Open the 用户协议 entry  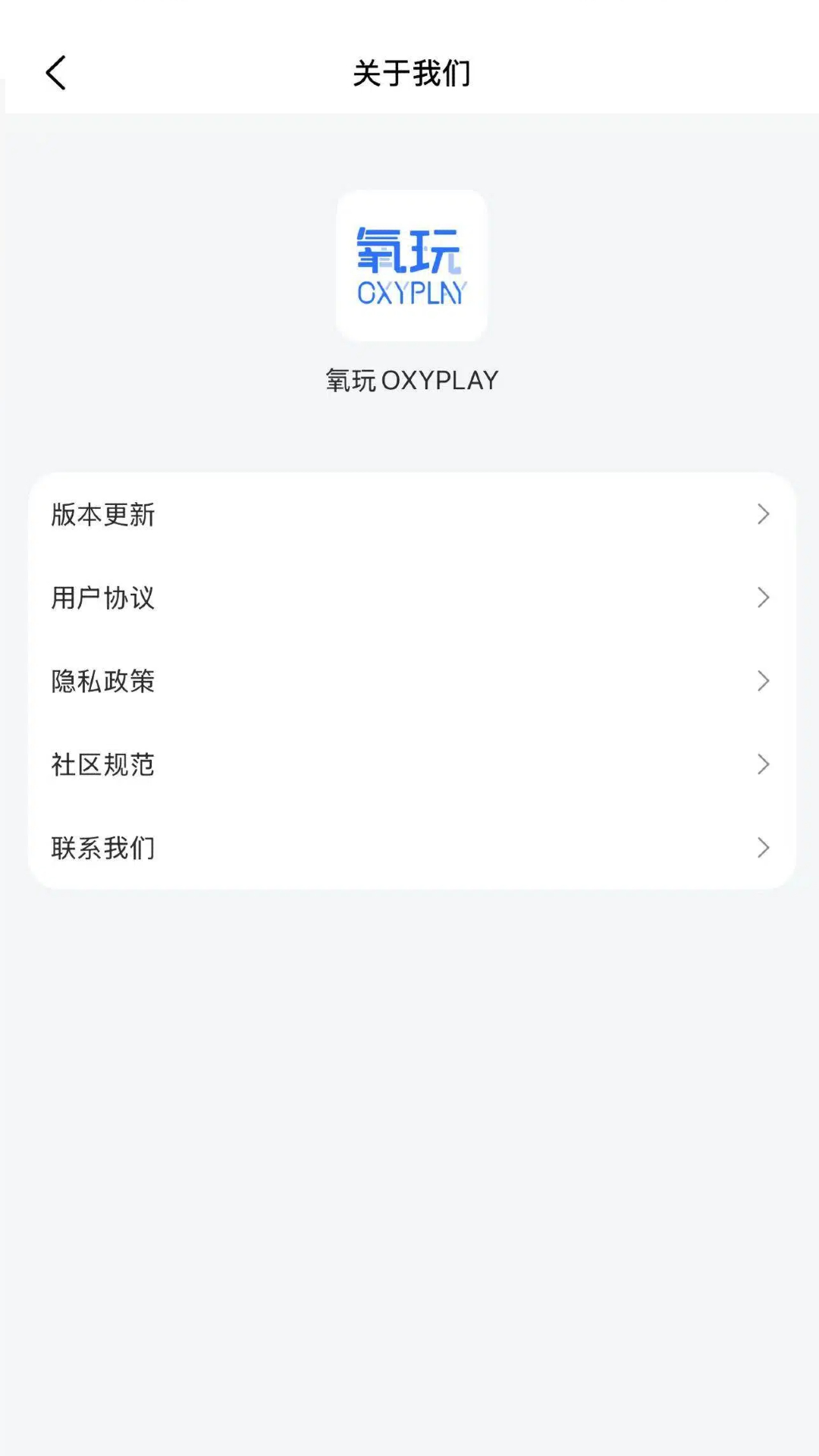point(409,598)
